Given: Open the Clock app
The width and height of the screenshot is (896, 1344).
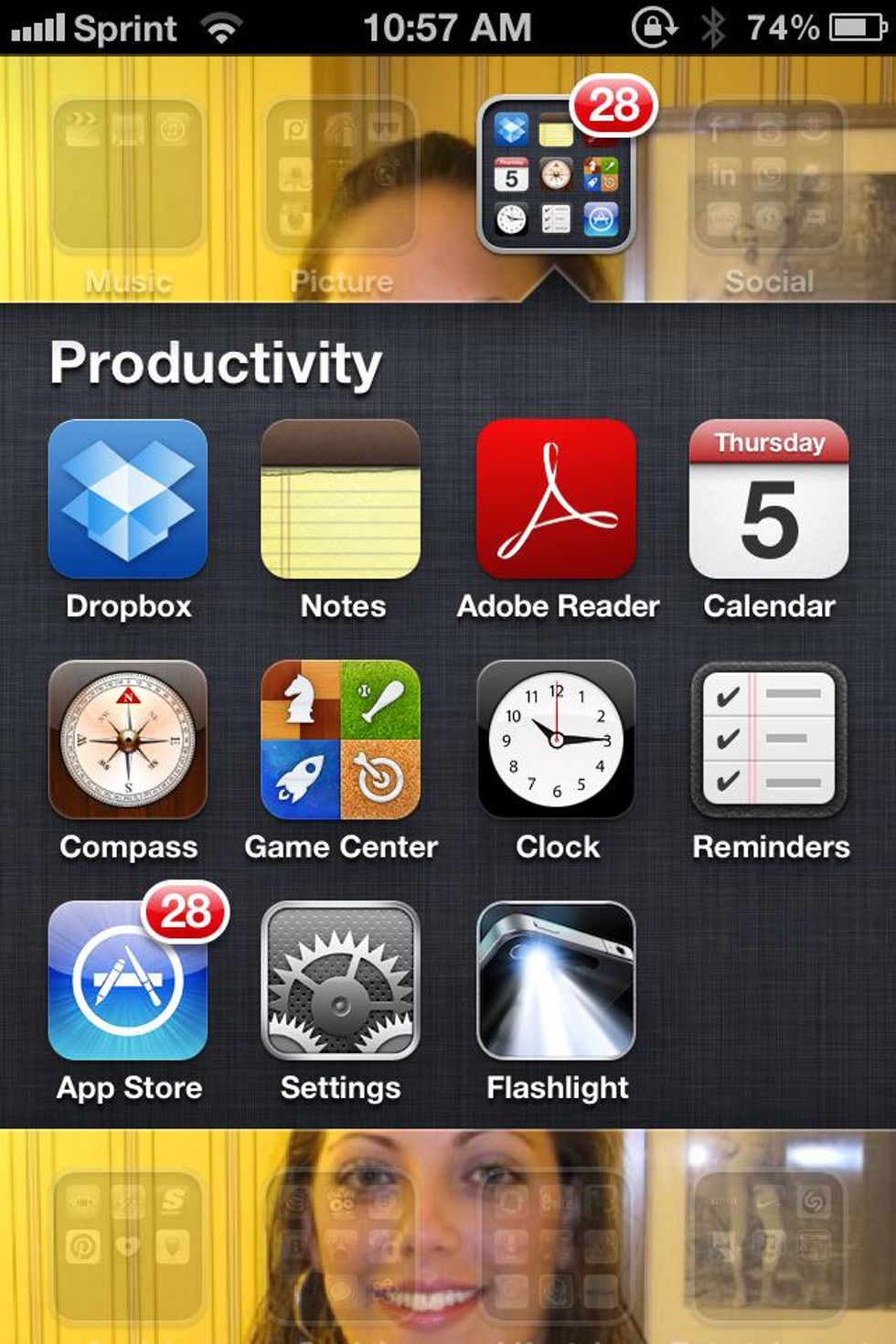Looking at the screenshot, I should [x=556, y=740].
